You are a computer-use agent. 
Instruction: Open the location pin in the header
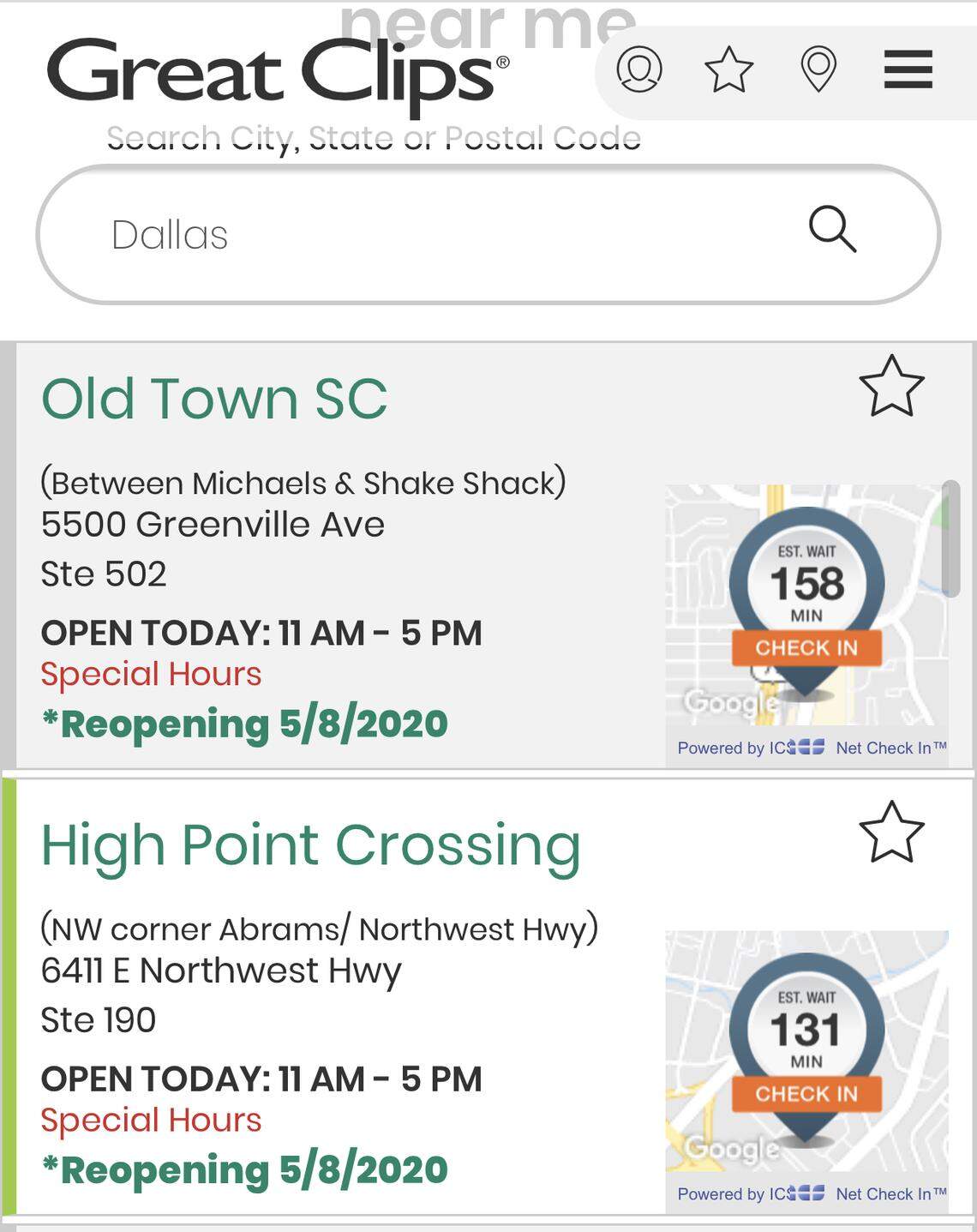(818, 69)
